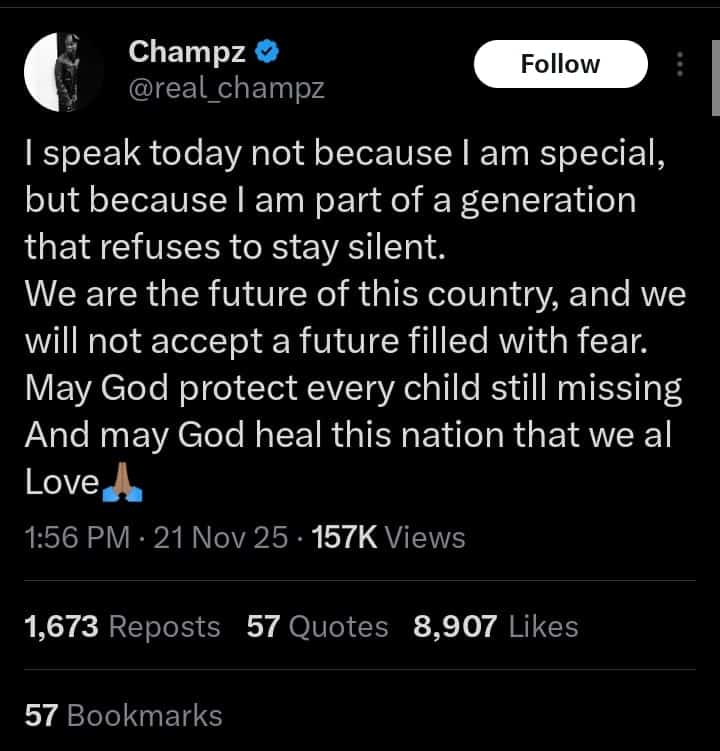
Task: Open Champz's profile picture
Action: click(x=63, y=72)
